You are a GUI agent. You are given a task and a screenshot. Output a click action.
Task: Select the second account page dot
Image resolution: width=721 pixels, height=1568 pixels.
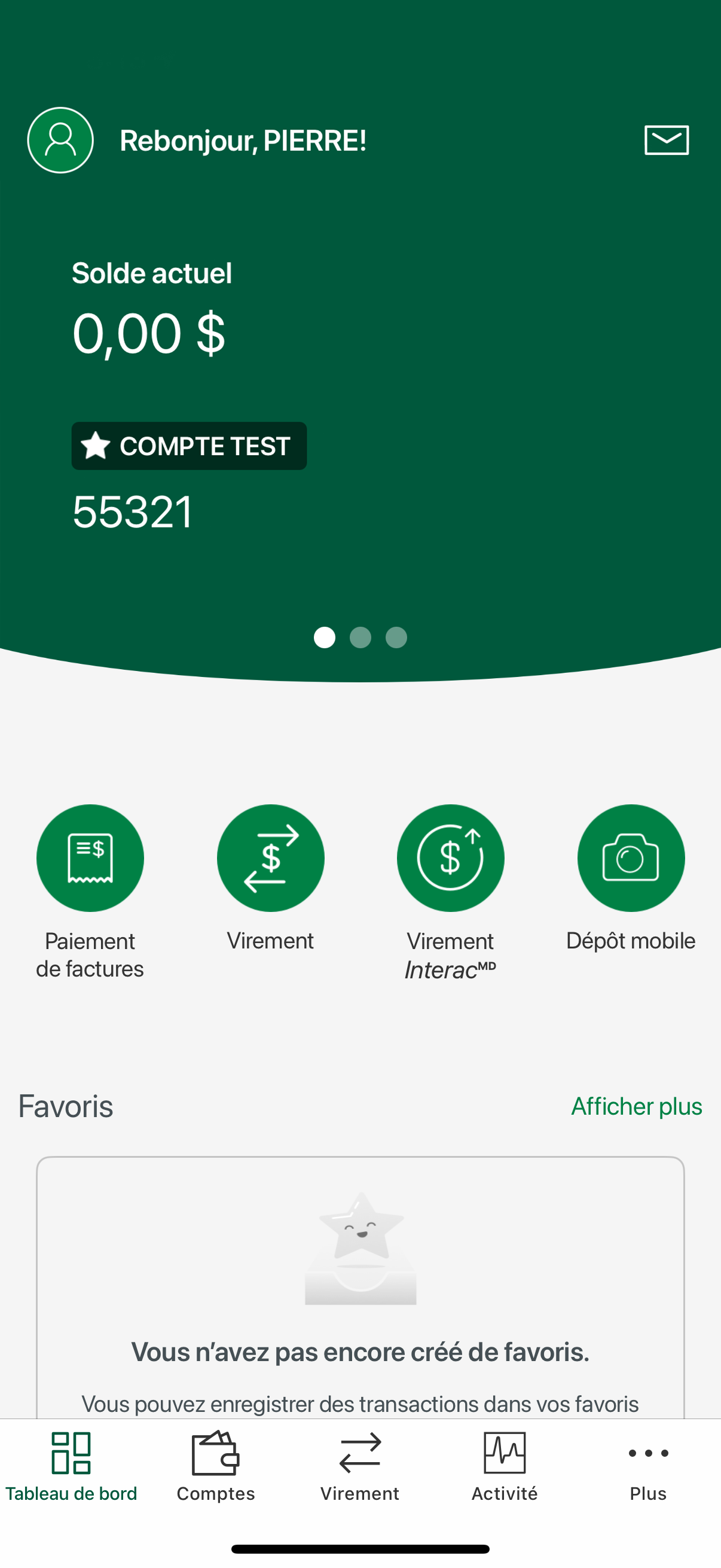point(360,637)
